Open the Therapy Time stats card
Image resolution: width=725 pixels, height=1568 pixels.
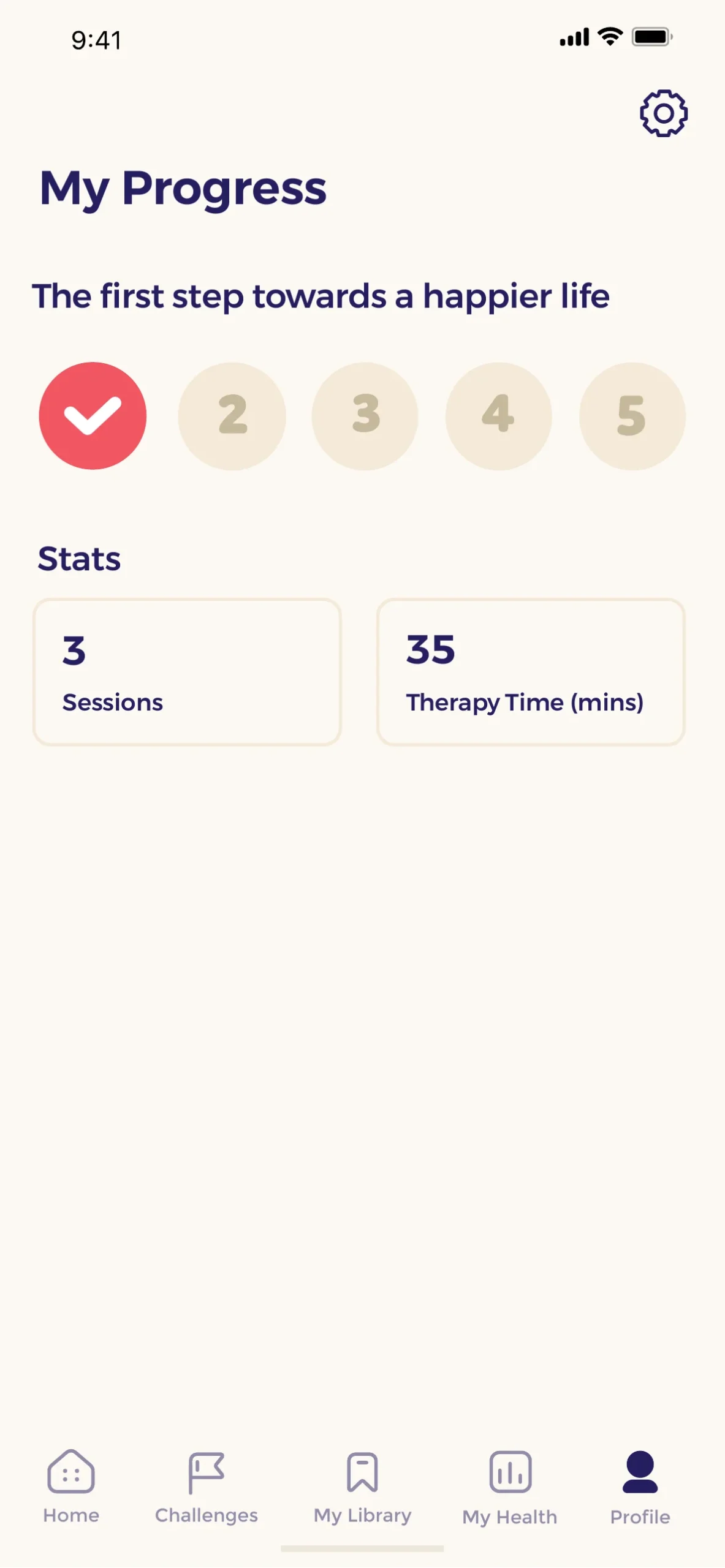[x=531, y=672]
